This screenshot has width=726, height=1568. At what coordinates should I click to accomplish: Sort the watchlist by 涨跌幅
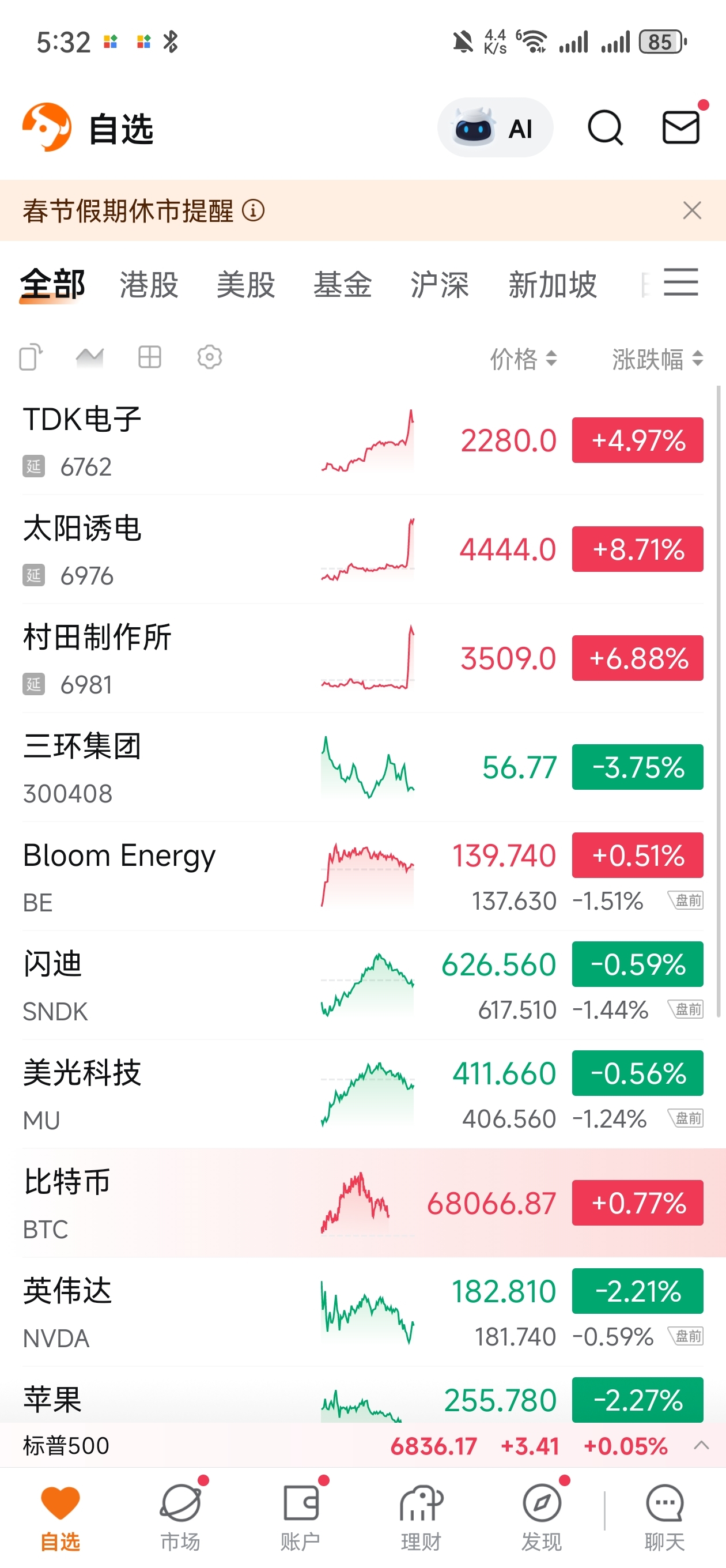point(657,359)
